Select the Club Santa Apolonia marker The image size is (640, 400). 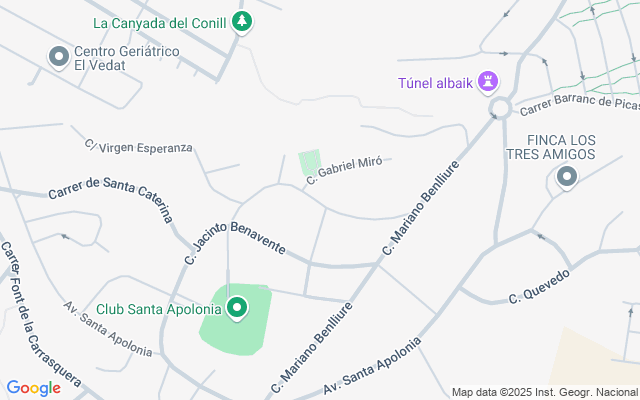pos(237,308)
